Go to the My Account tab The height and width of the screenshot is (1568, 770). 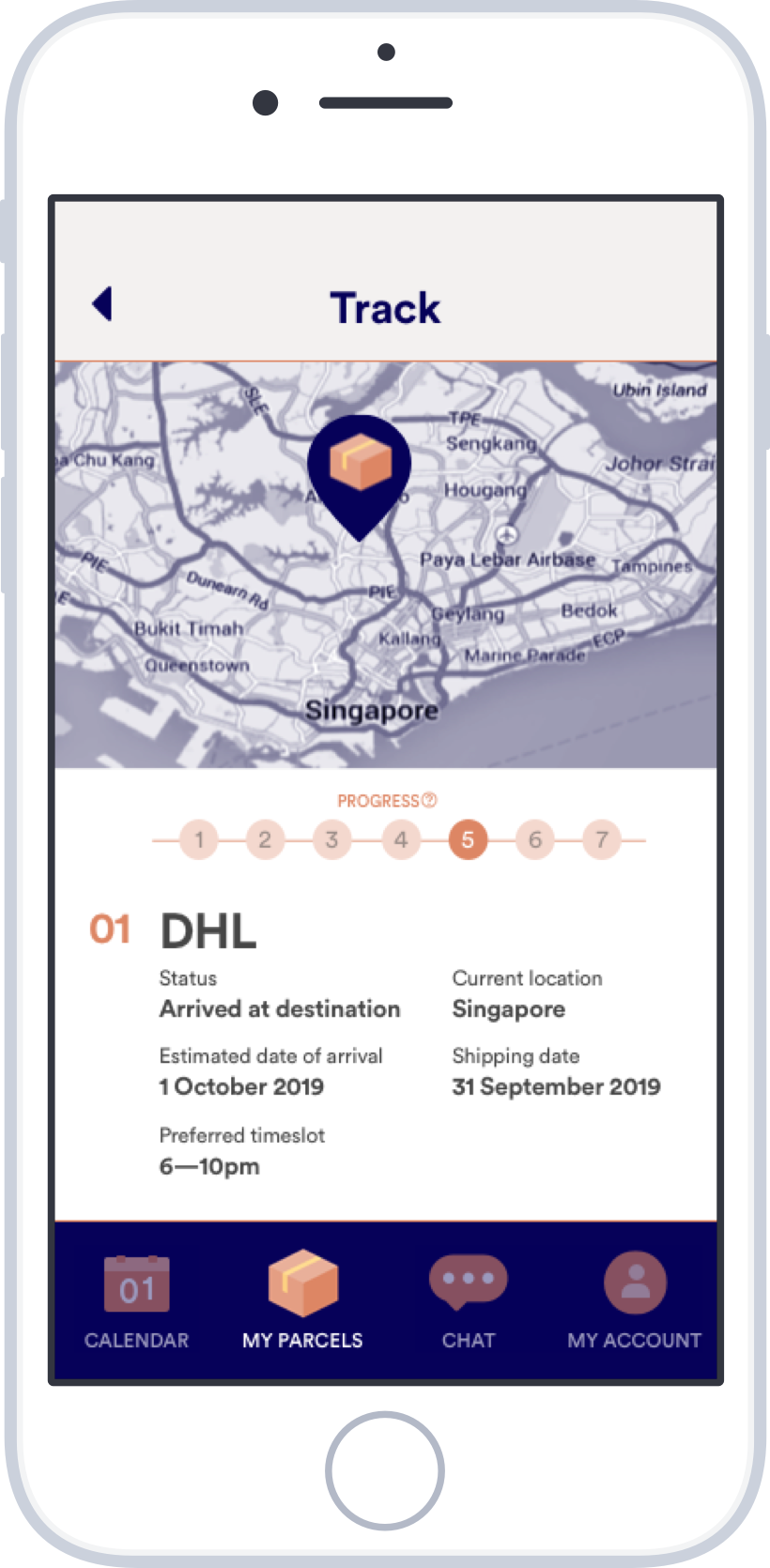click(634, 1302)
